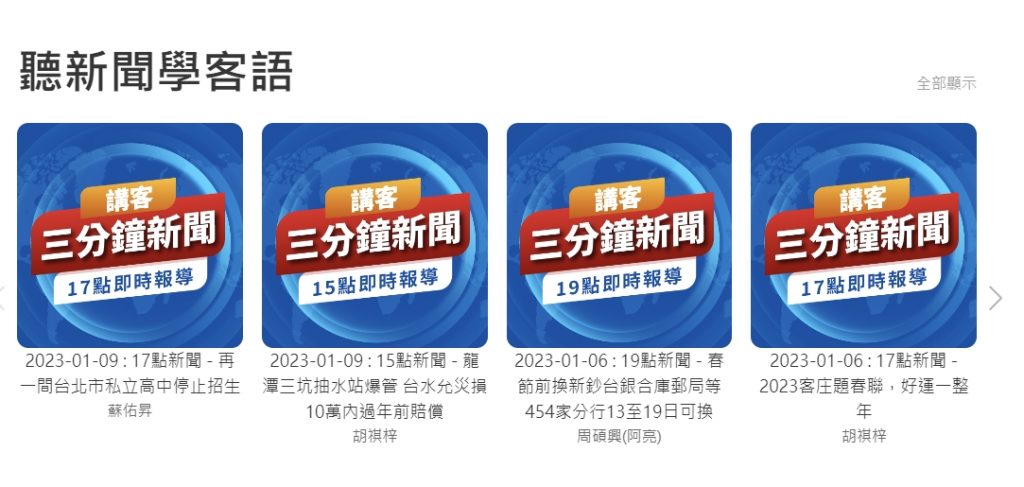Tap the right arrow to see next news

(x=995, y=298)
